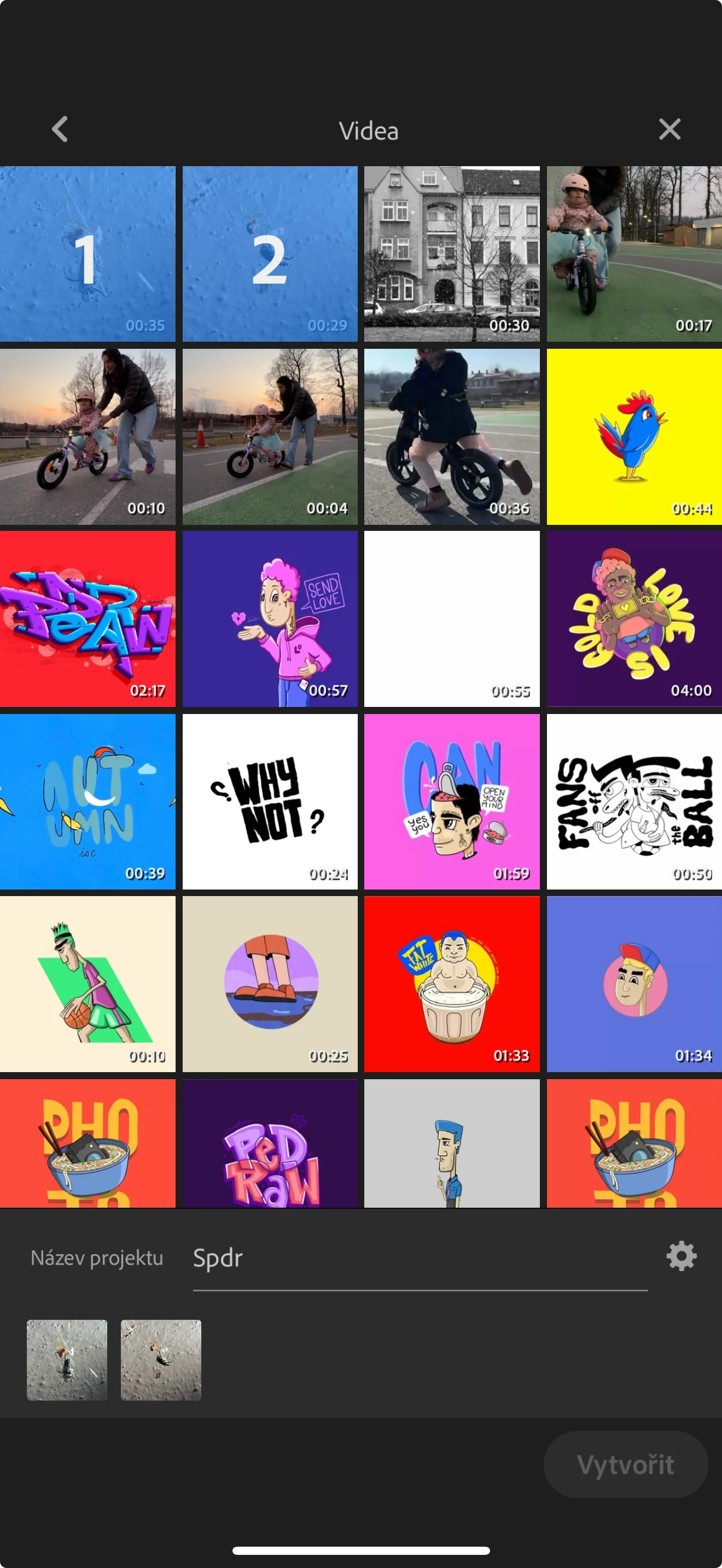The height and width of the screenshot is (1568, 722).
Task: Select the 00:36 black balance bike video
Action: pyautogui.click(x=452, y=436)
